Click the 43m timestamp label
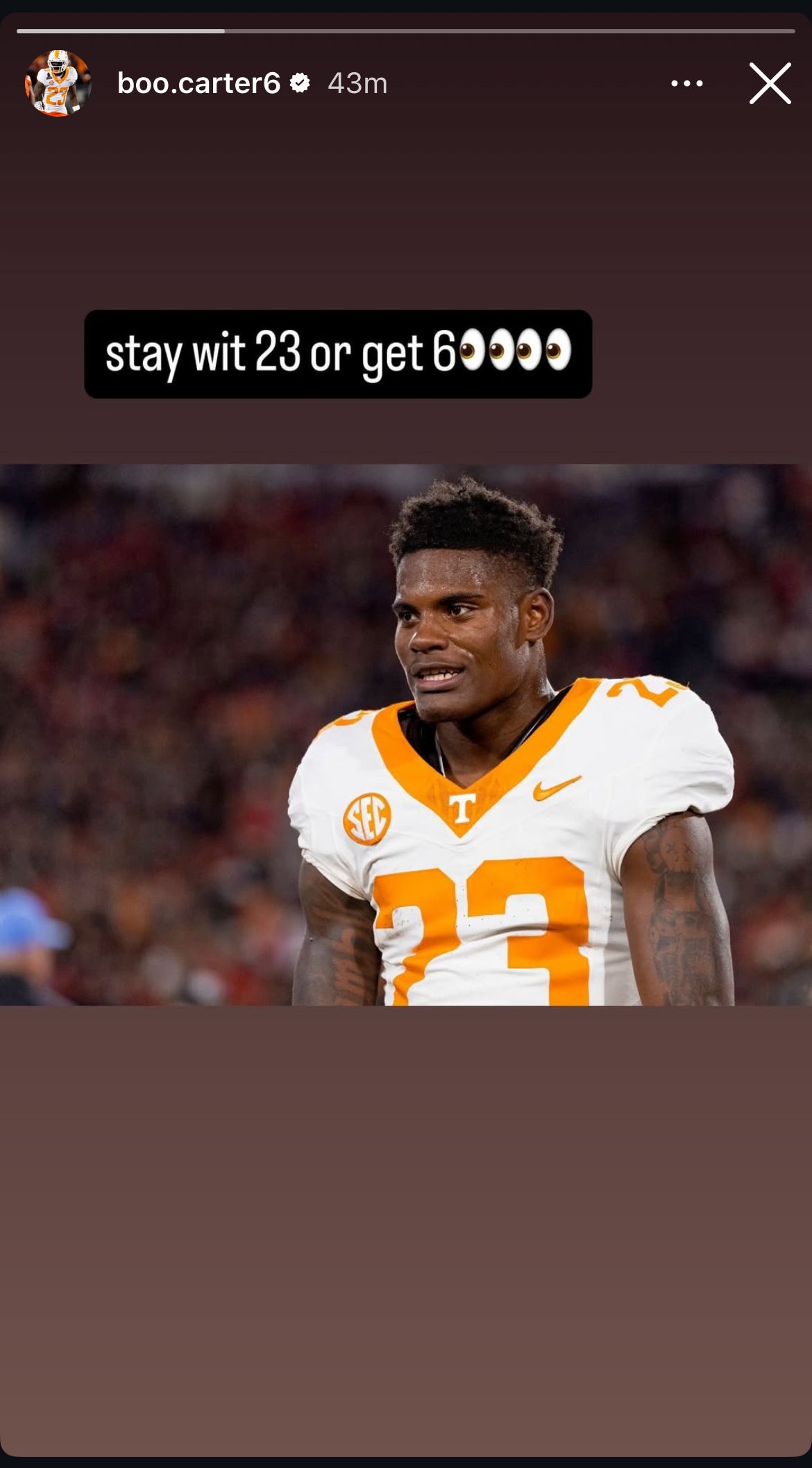Screen dimensions: 812x1468 click(358, 83)
